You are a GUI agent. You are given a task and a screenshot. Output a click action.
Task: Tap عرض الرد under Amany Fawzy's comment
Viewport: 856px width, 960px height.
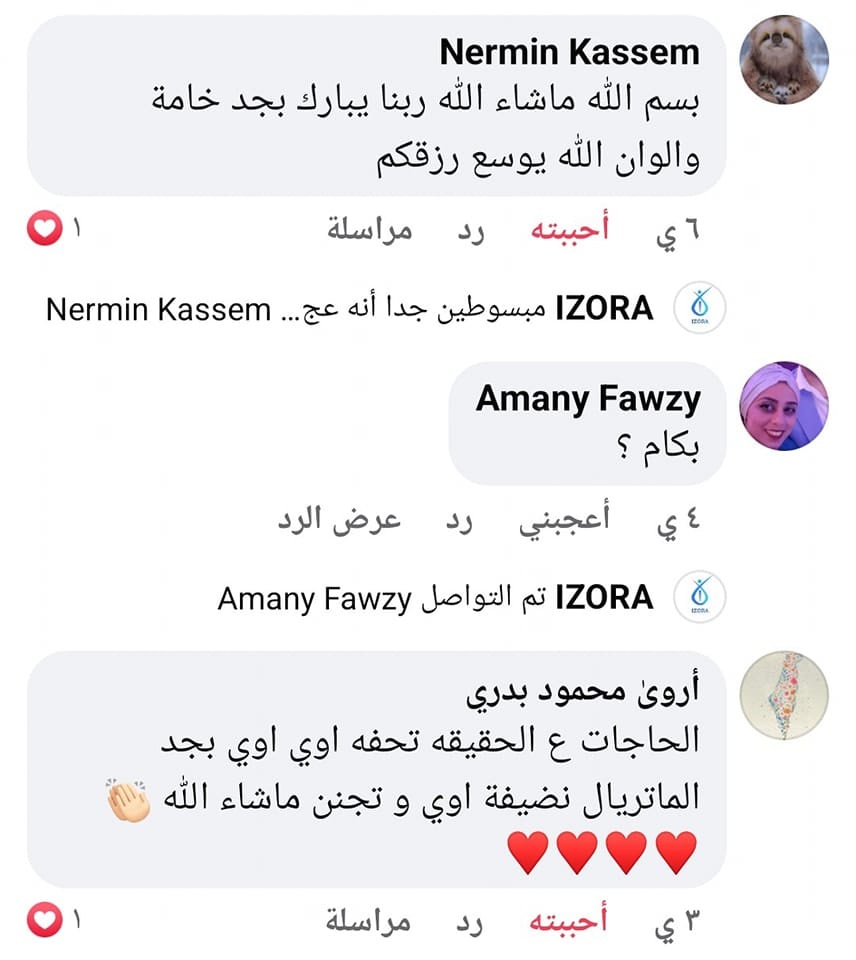click(339, 523)
